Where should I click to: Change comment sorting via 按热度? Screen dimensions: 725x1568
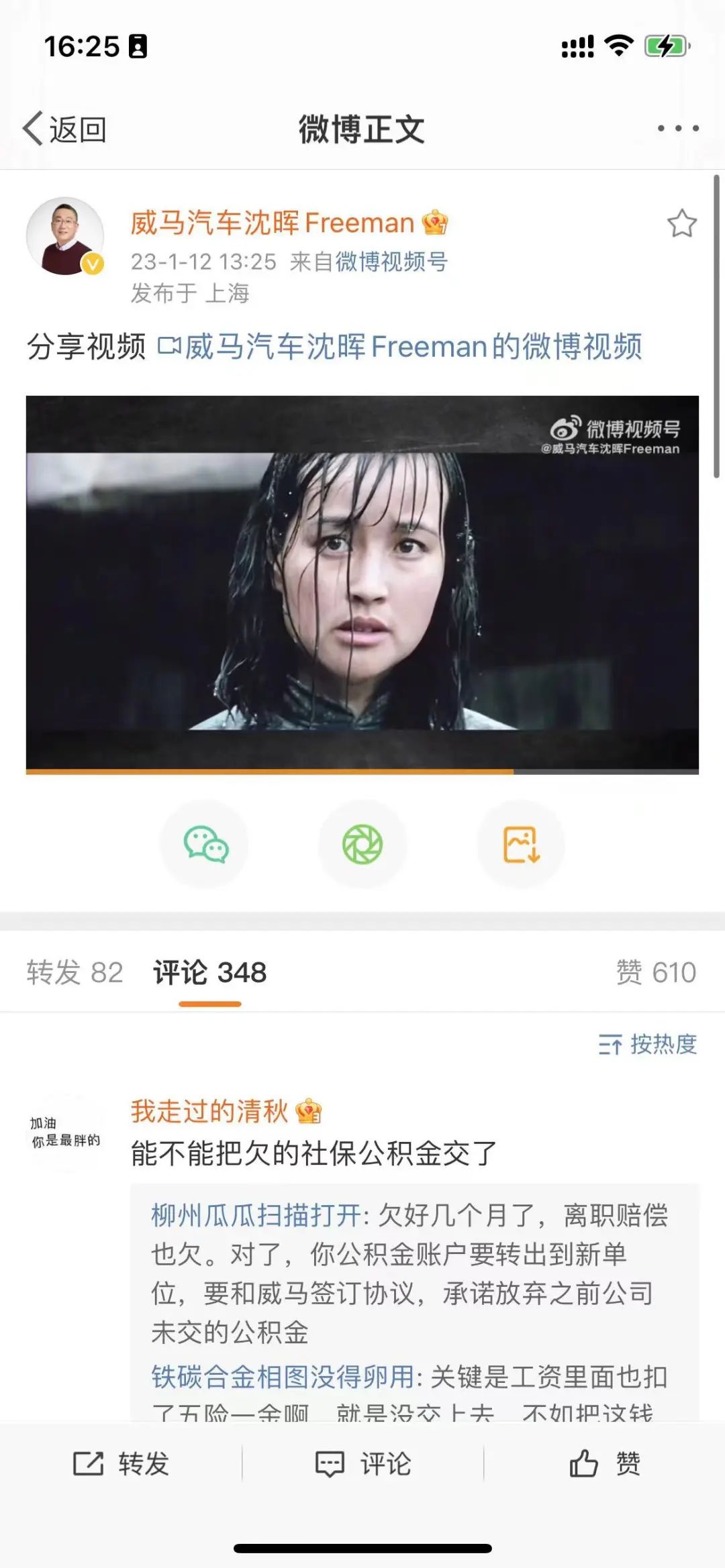(x=647, y=1044)
